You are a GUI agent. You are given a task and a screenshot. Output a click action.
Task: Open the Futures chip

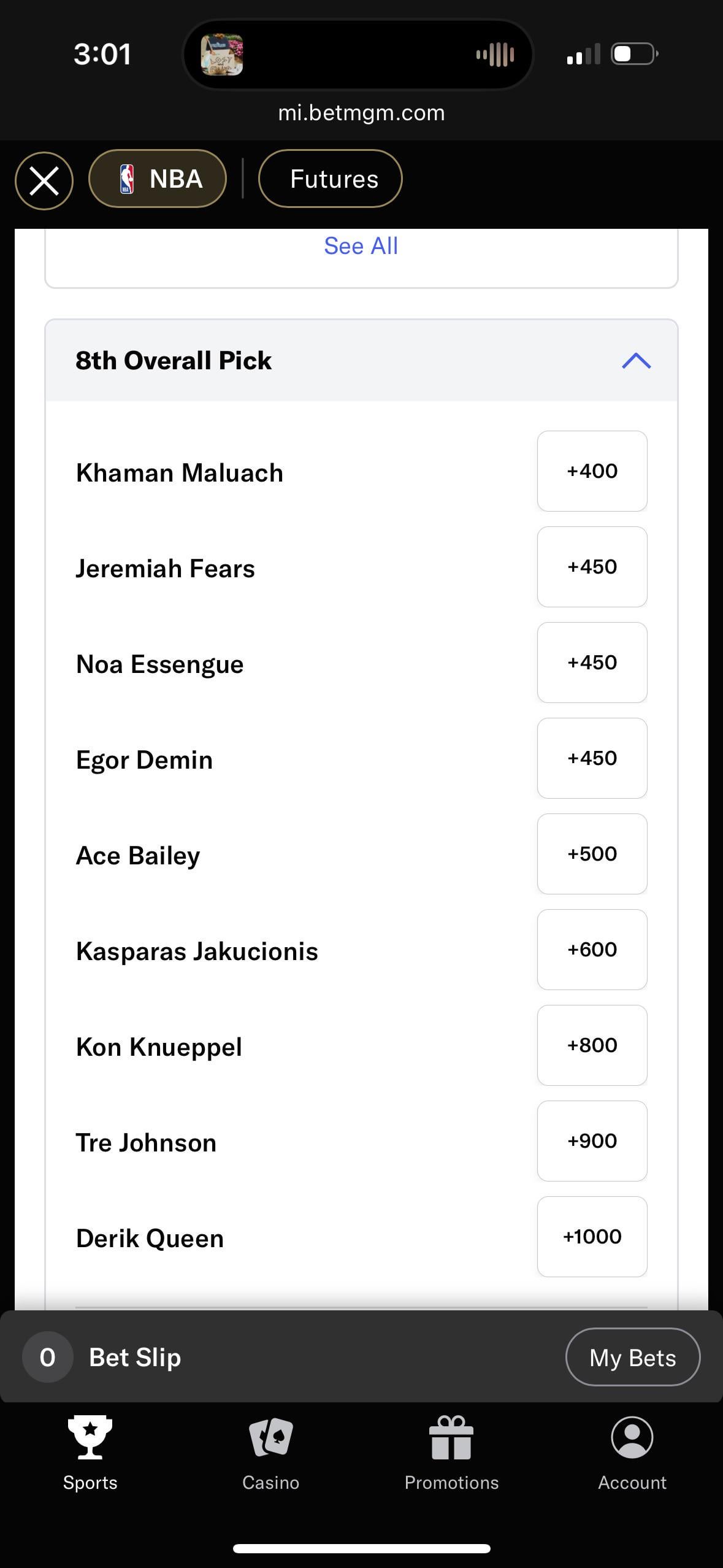(331, 179)
